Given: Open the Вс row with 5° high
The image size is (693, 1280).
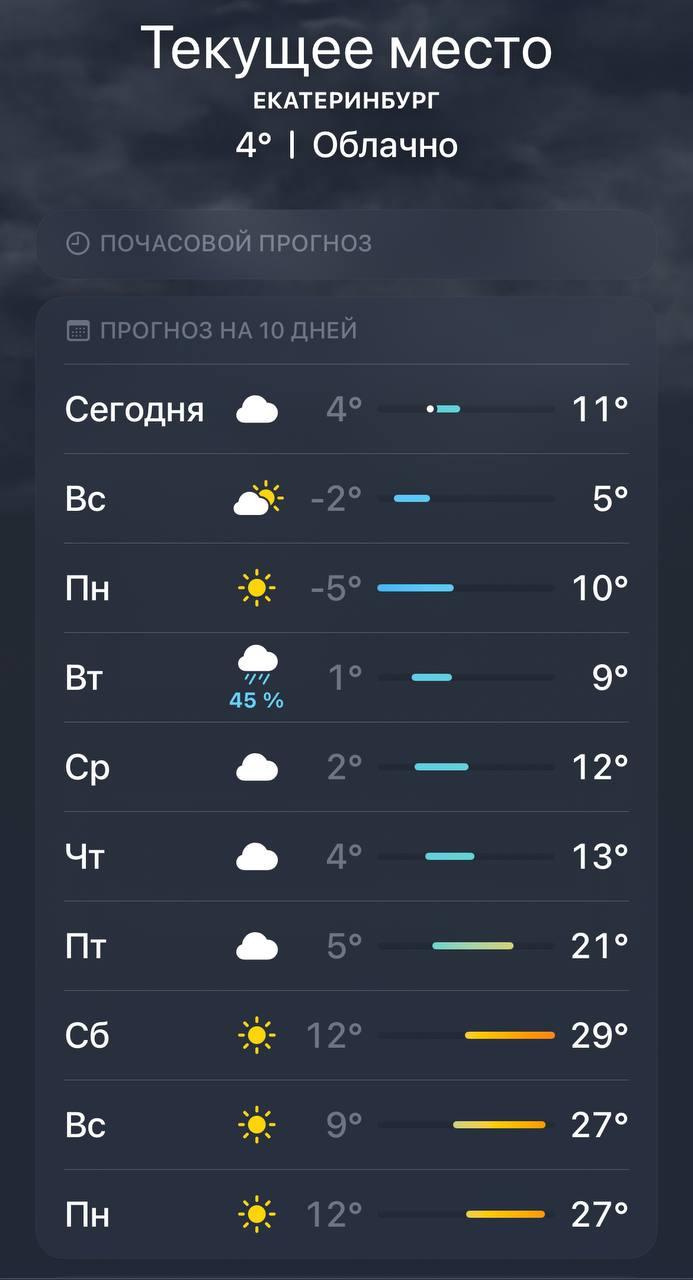Looking at the screenshot, I should click(x=346, y=498).
